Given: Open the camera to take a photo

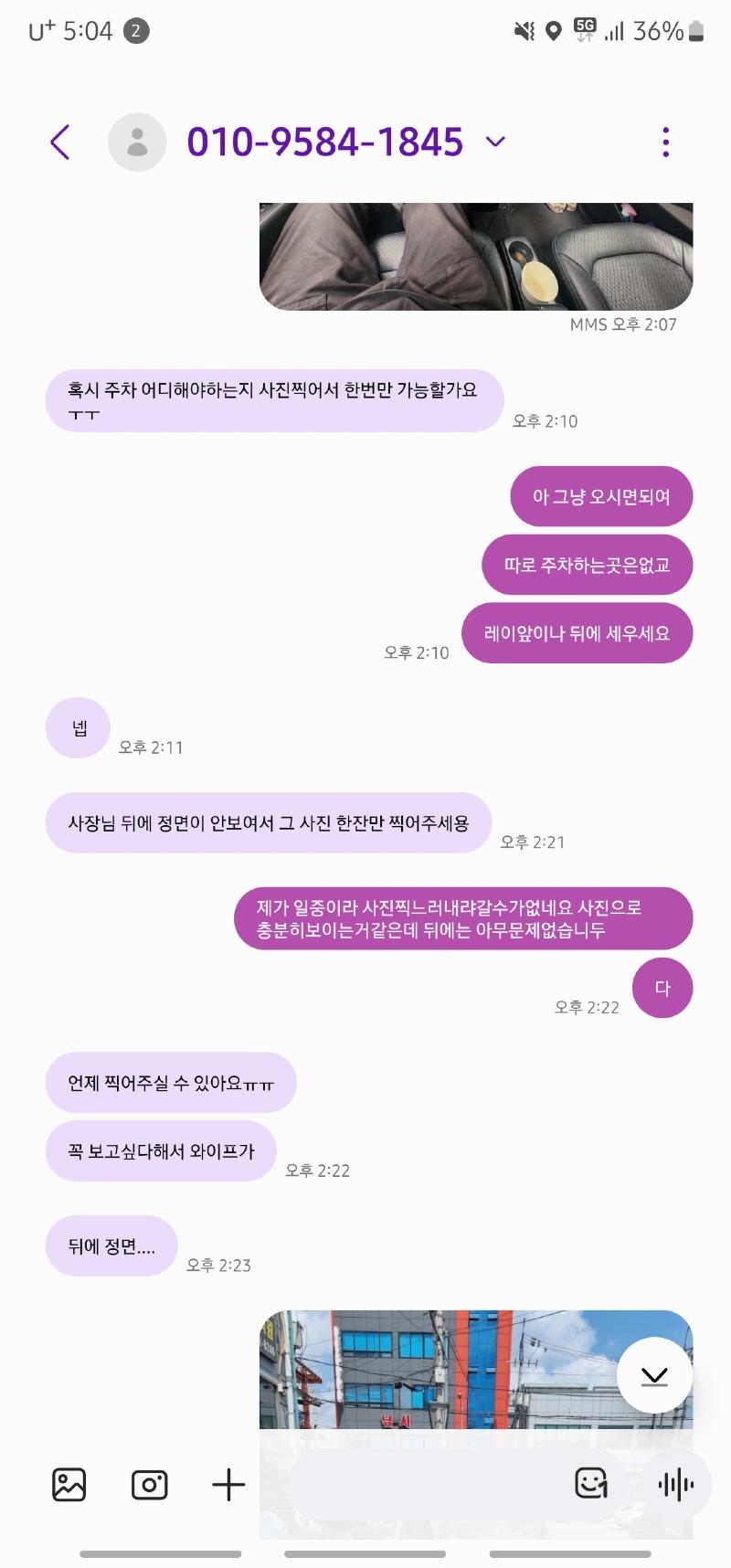Looking at the screenshot, I should 149,1484.
